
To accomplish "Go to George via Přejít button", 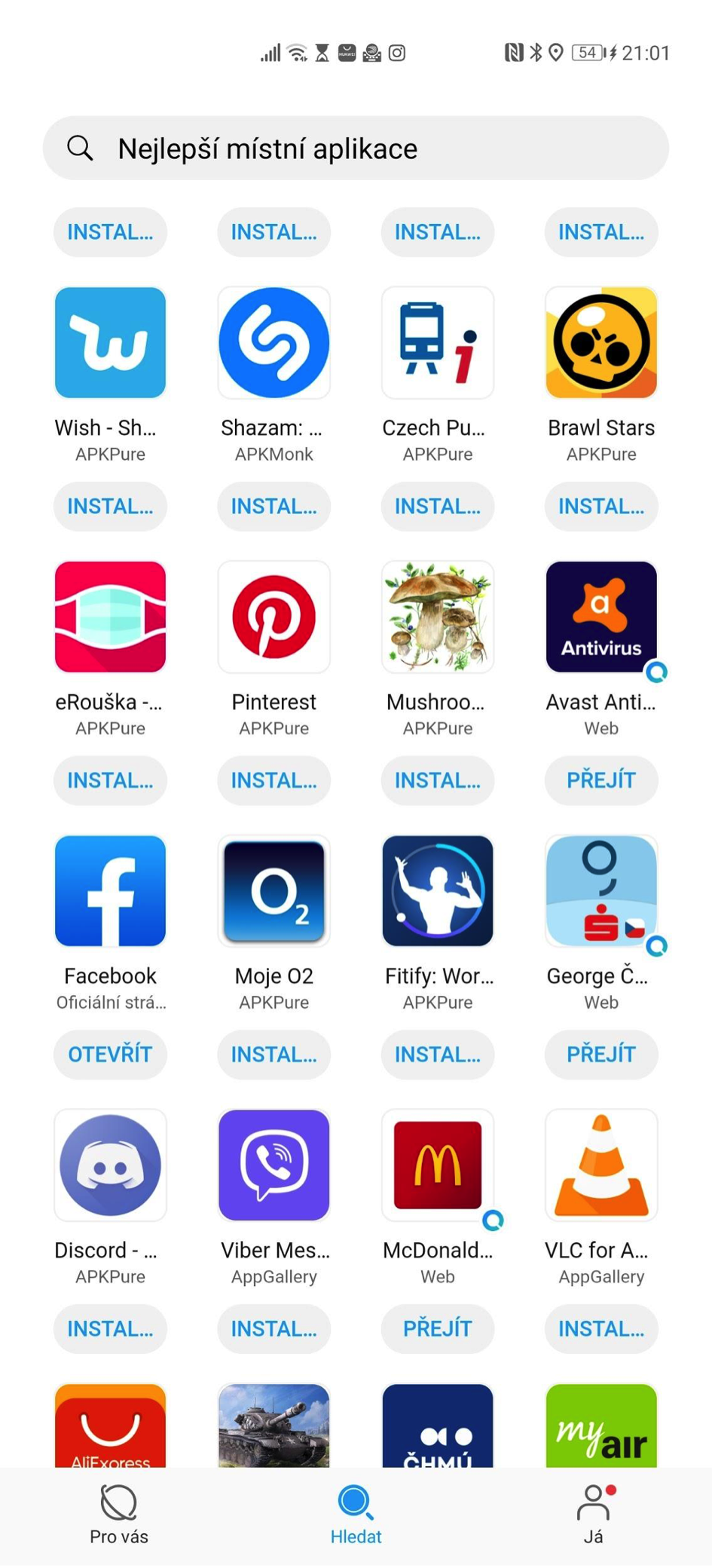I will pyautogui.click(x=600, y=1055).
